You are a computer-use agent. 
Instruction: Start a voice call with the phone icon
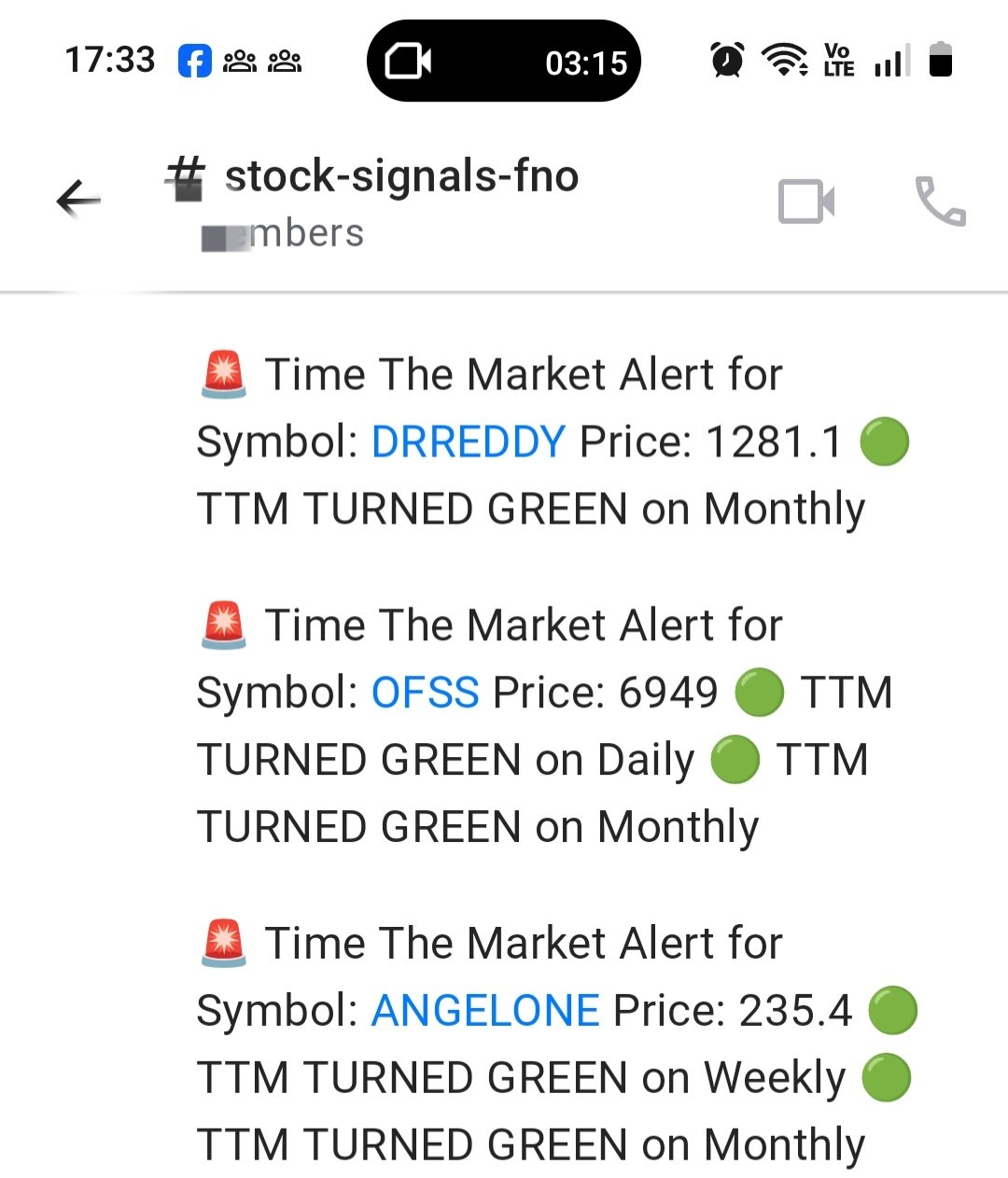(x=940, y=202)
